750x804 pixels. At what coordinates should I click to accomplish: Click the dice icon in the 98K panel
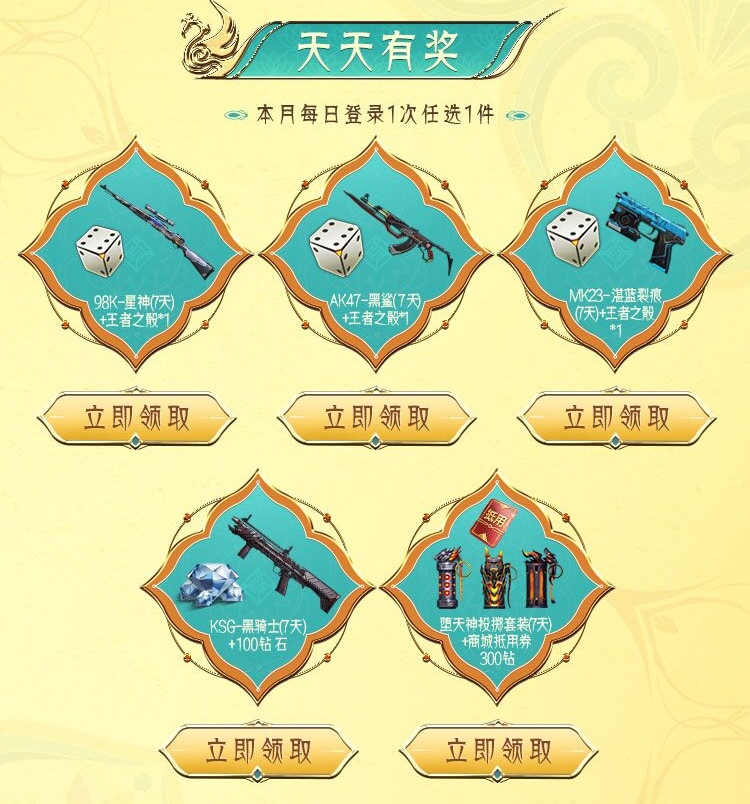98,252
